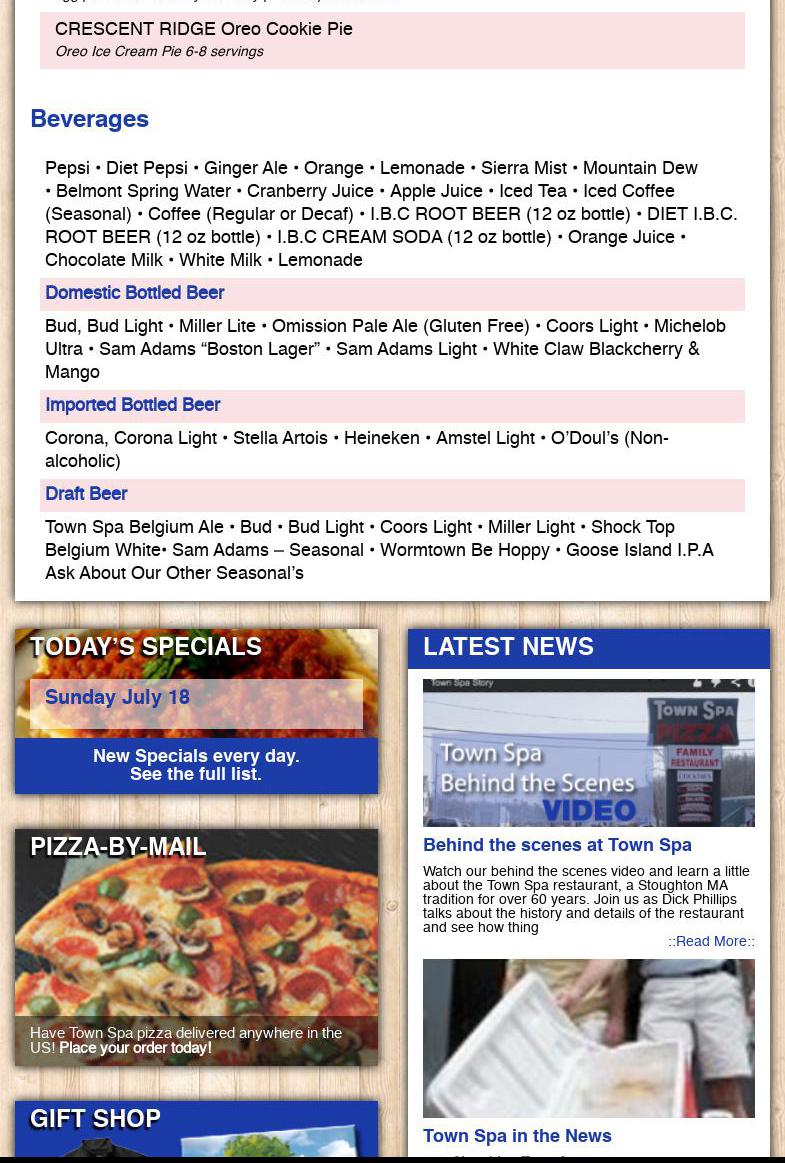Open 'Behind the scenes at Town Spa' article
This screenshot has width=785, height=1163.
(557, 845)
